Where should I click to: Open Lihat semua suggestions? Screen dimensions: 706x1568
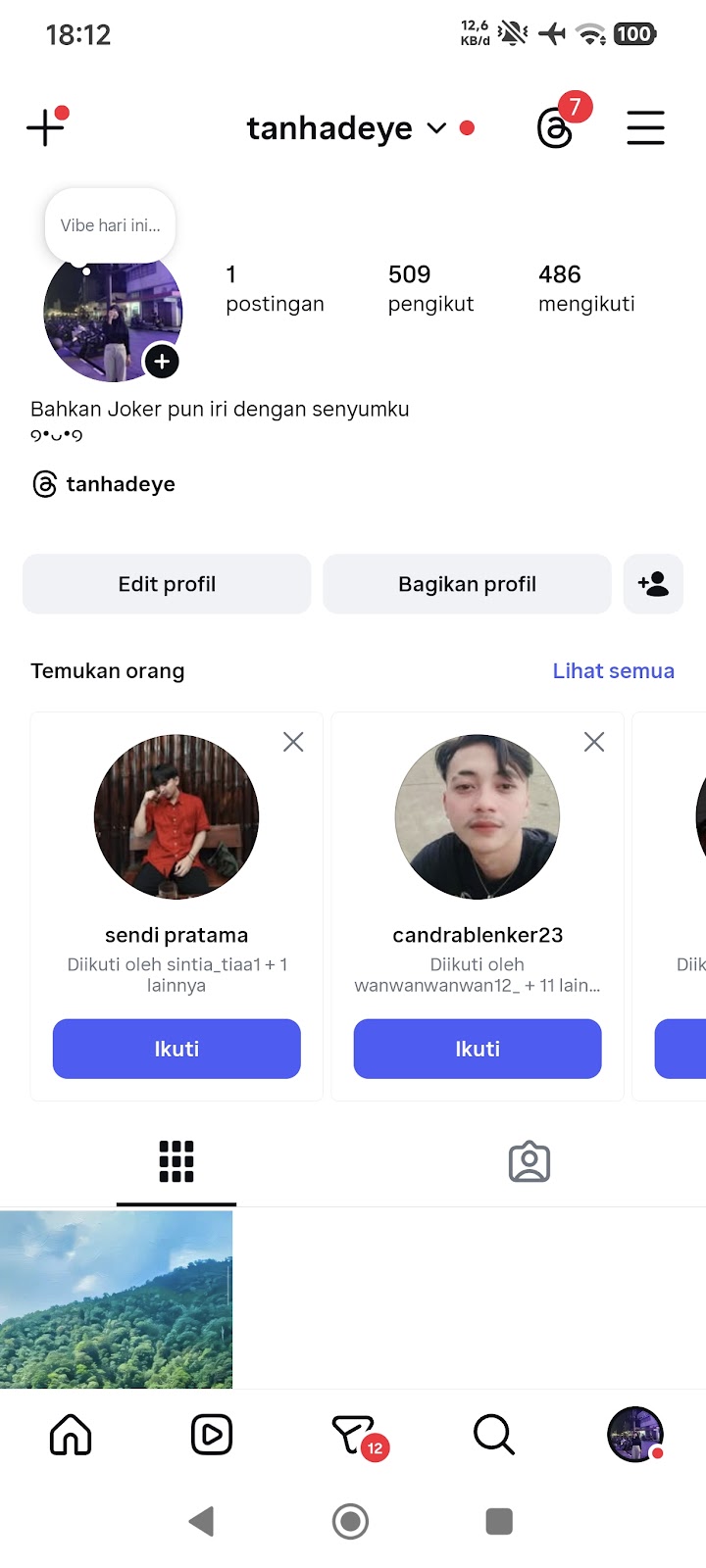(x=613, y=671)
